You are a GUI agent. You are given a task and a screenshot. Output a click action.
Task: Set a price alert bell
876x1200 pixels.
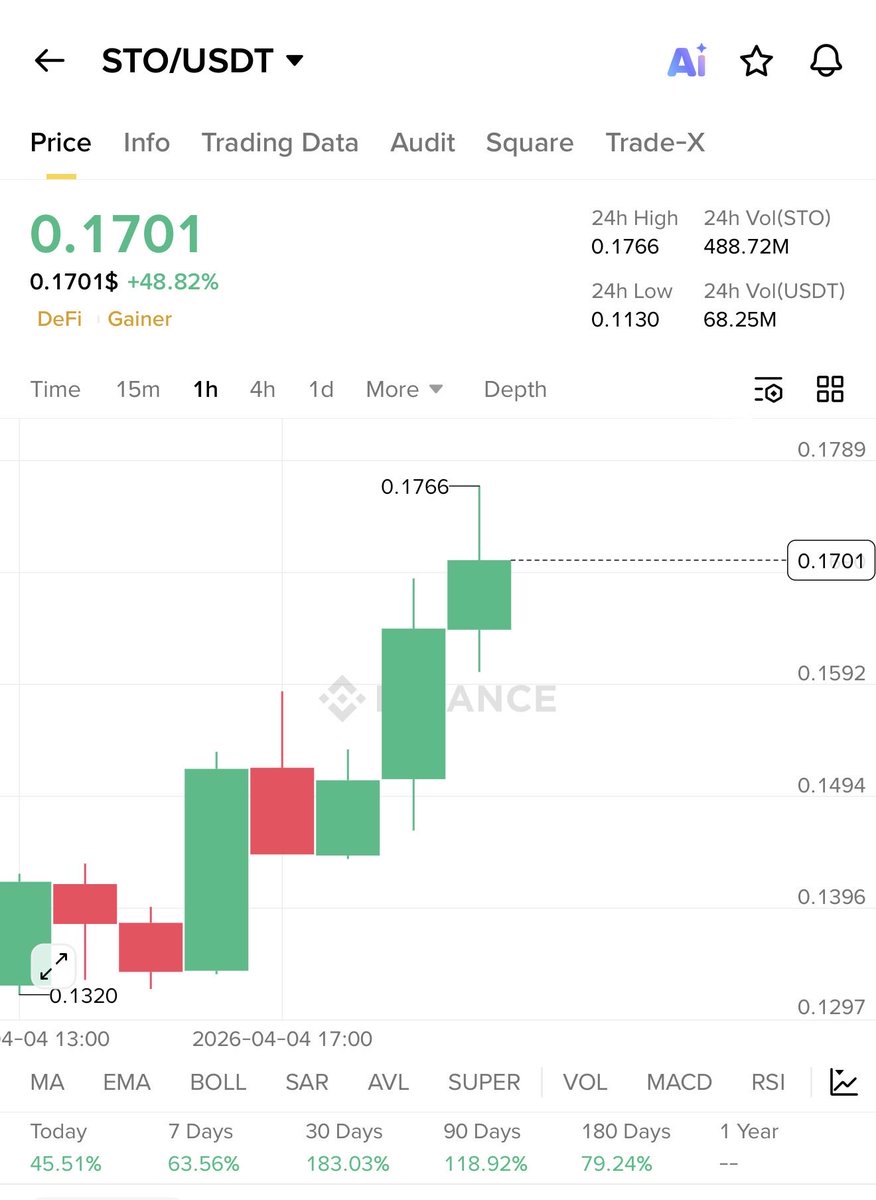coord(826,62)
